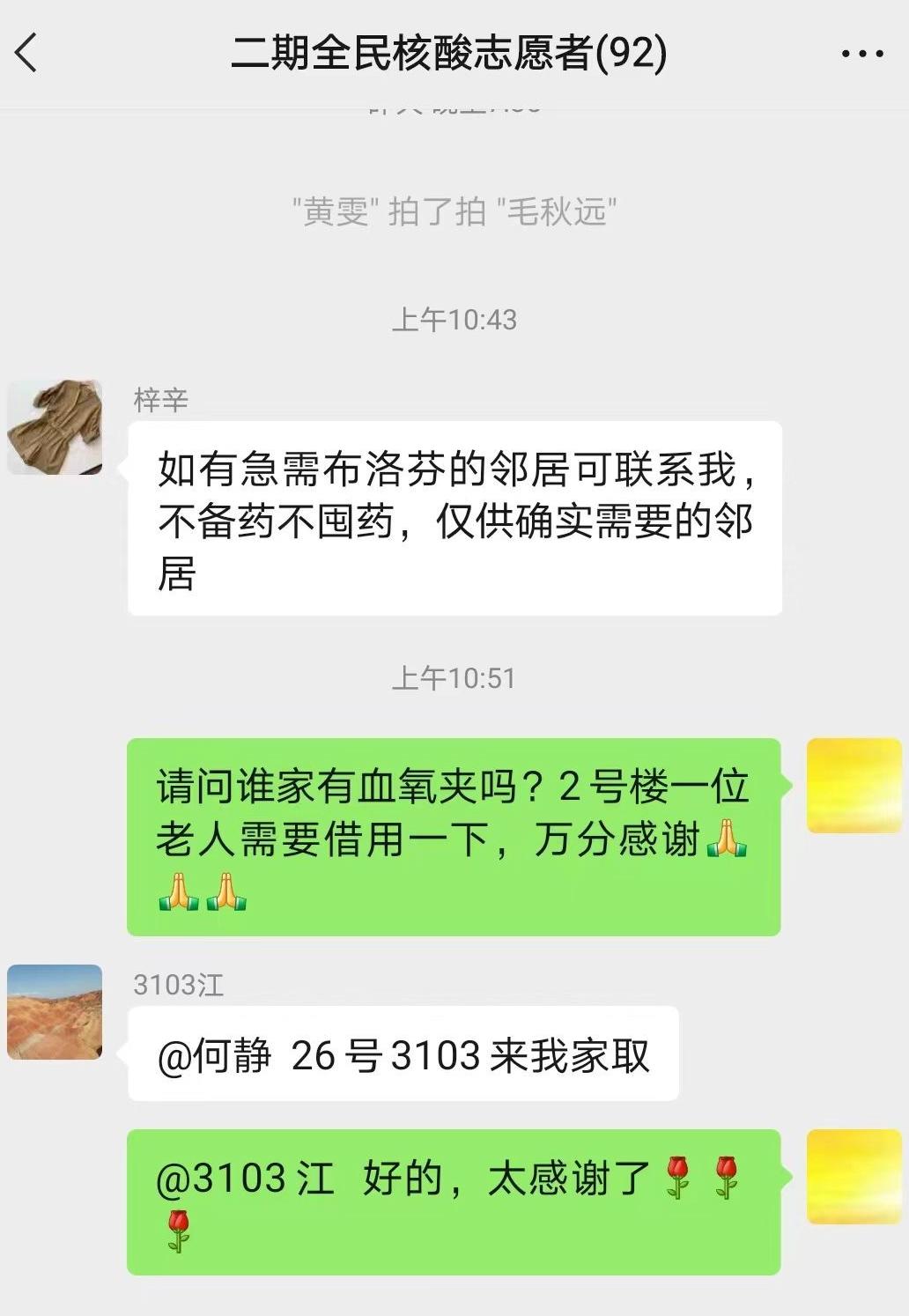Image resolution: width=909 pixels, height=1316 pixels.
Task: Tap the yellow avatar beside 太感谢了 message
Action: pos(854,1176)
